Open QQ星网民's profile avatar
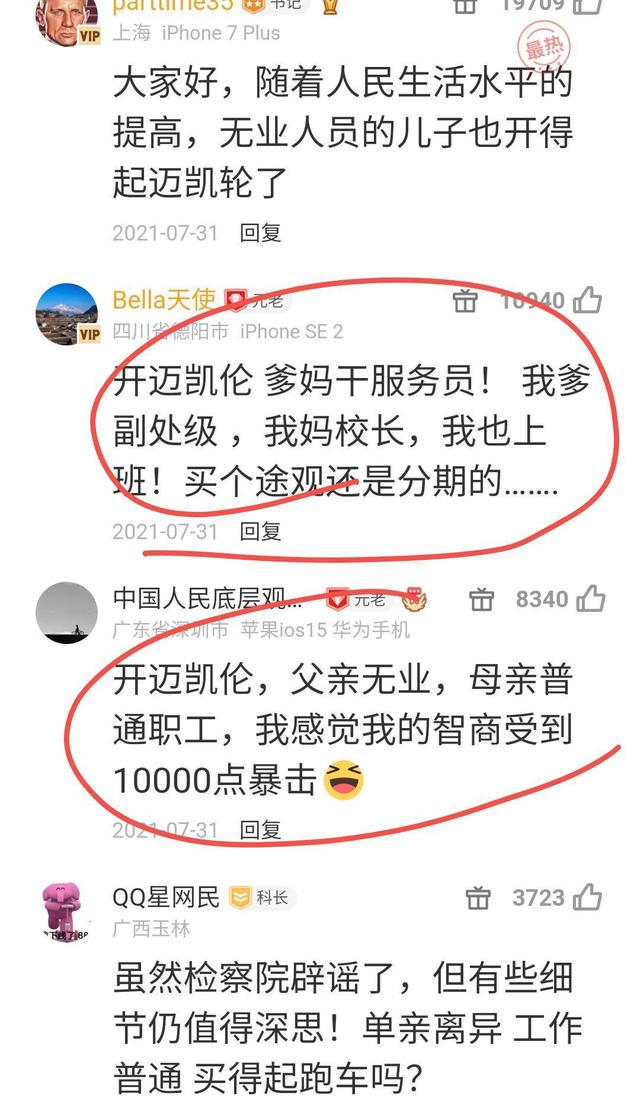The height and width of the screenshot is (1096, 640). click(x=68, y=909)
